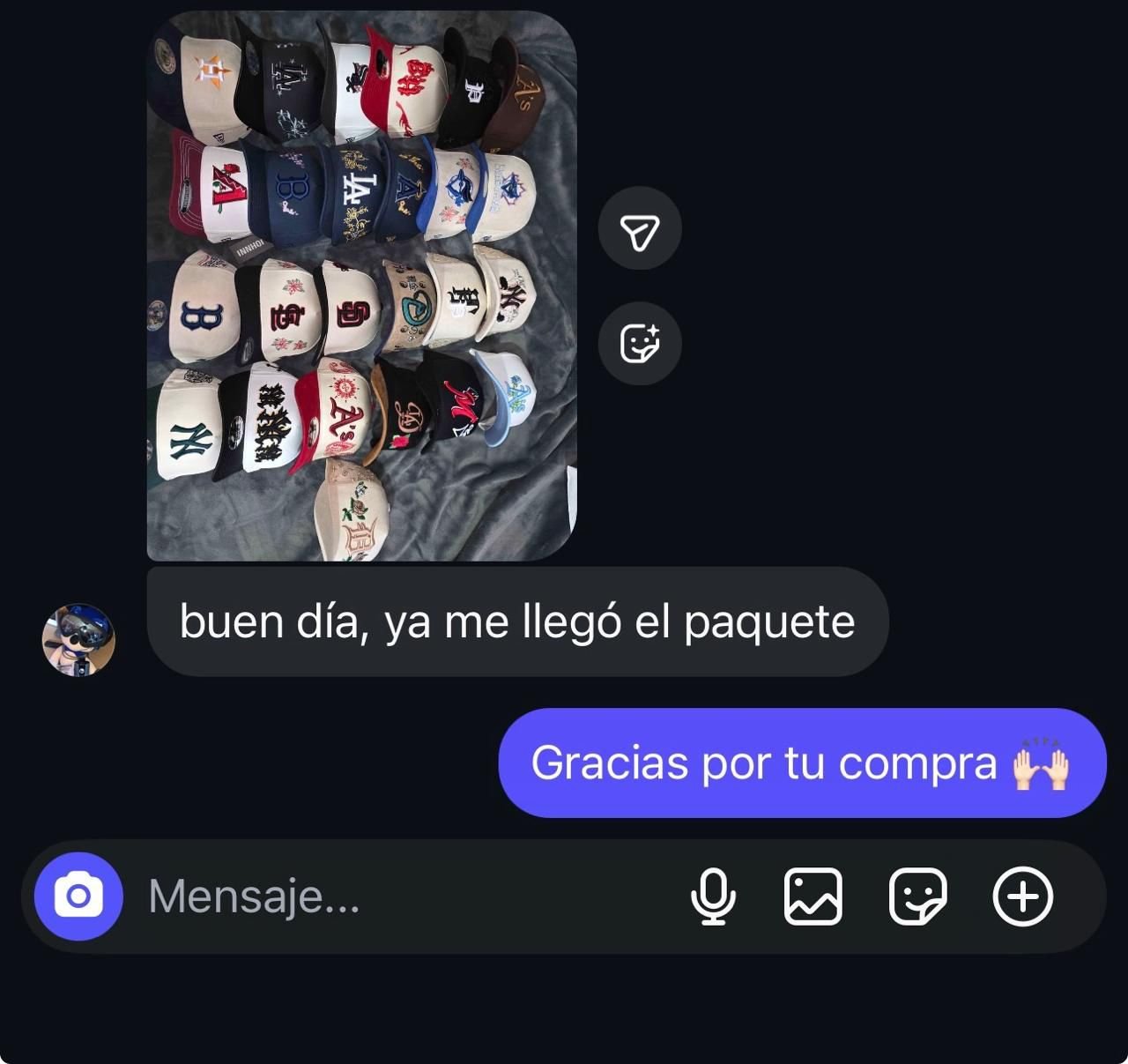The height and width of the screenshot is (1064, 1128).
Task: Open the stickers and GIFs picker
Action: point(917,897)
